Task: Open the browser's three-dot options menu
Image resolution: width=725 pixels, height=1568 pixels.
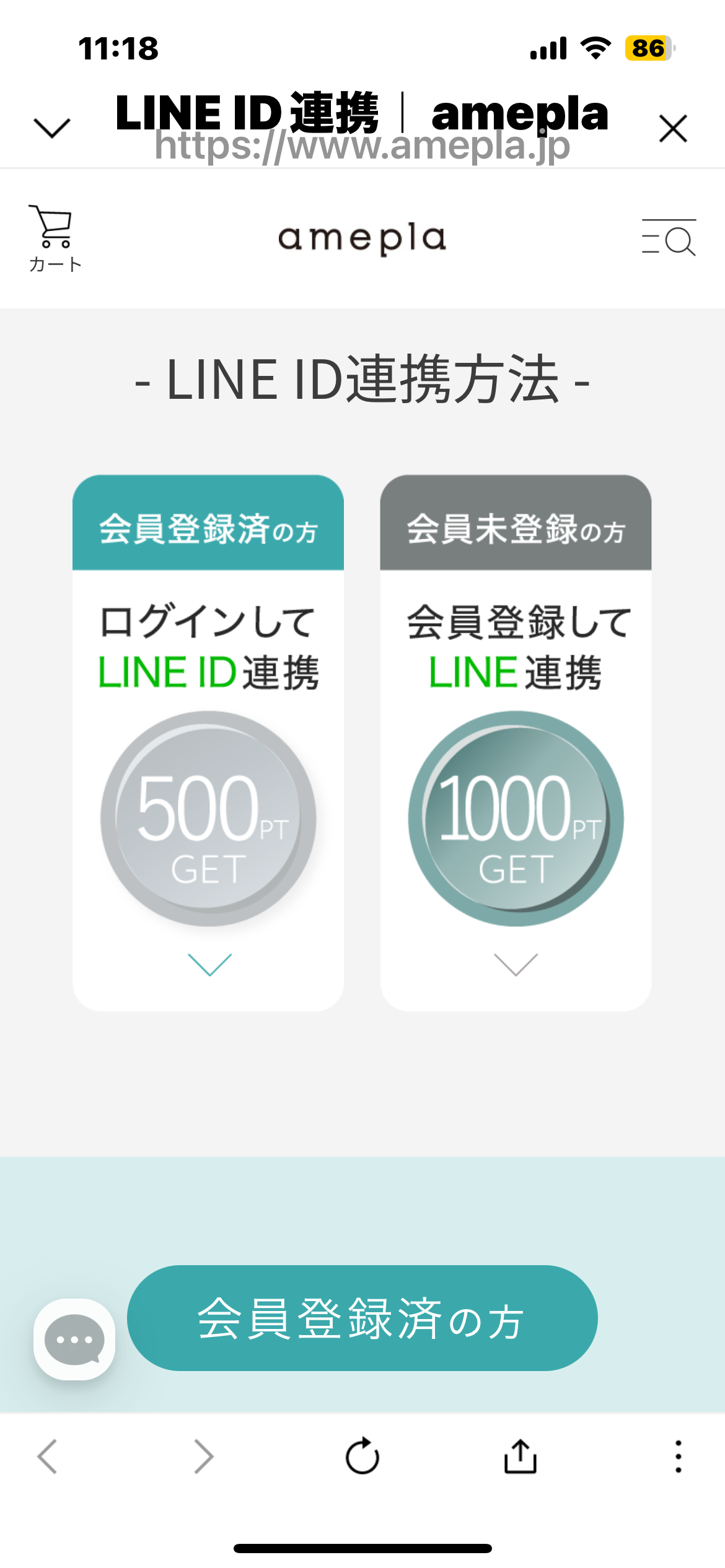Action: (x=679, y=1456)
